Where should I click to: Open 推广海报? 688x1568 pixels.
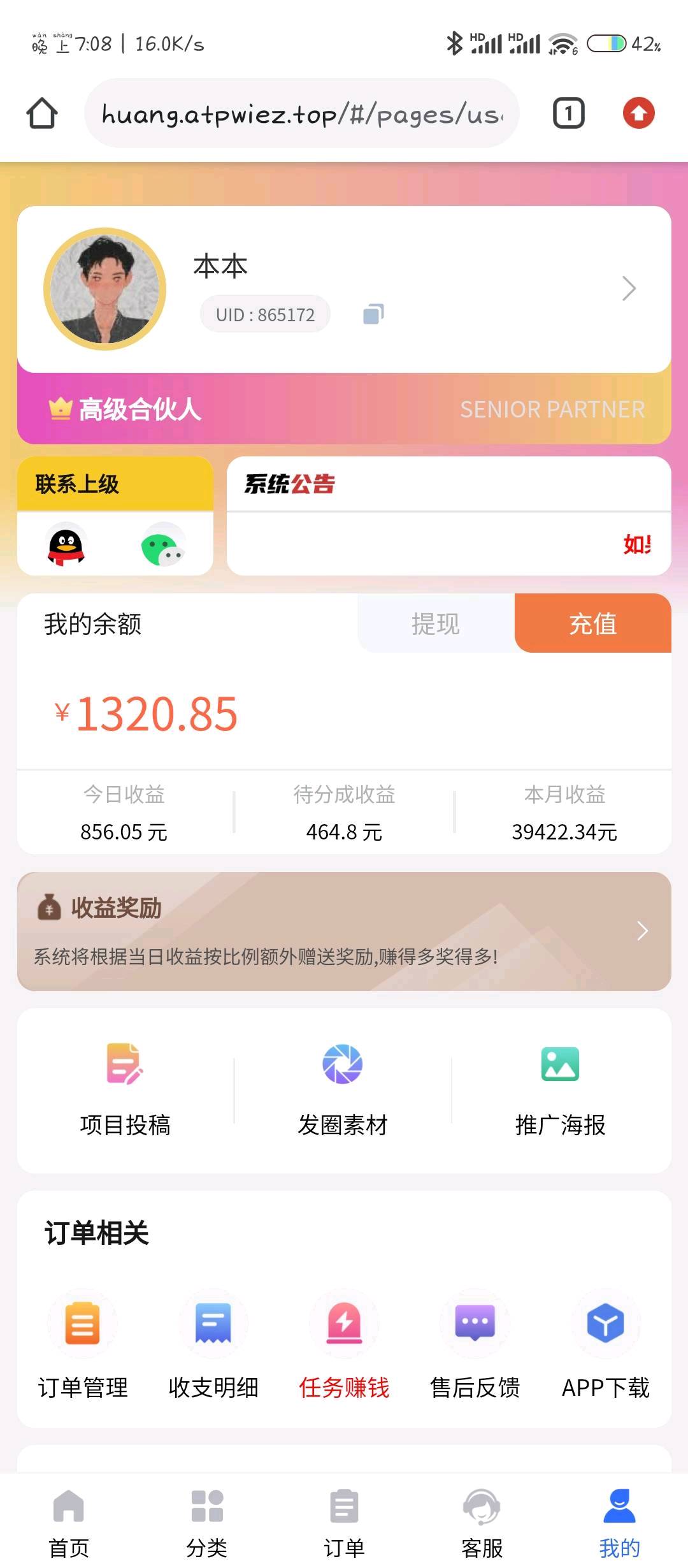[x=560, y=1090]
